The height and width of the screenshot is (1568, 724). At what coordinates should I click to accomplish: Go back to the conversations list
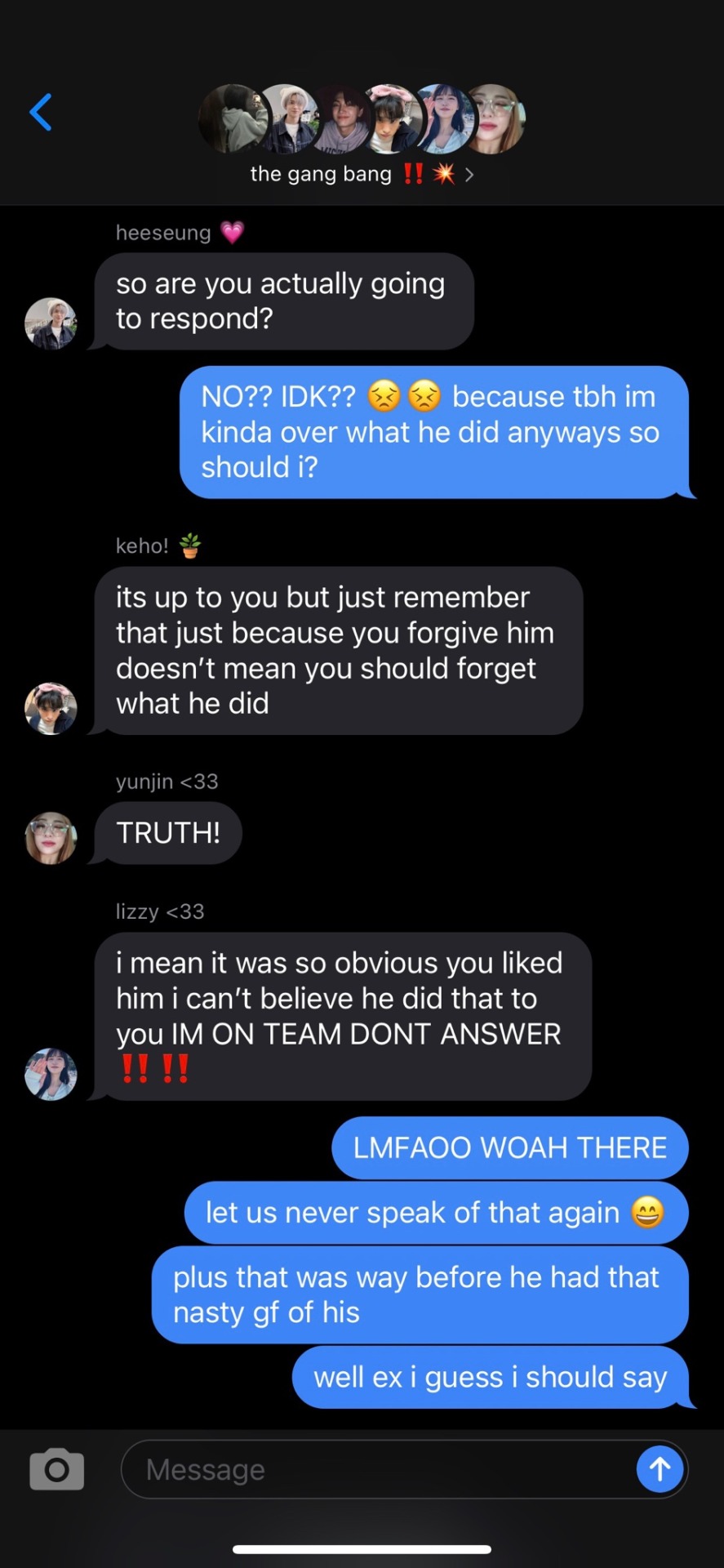click(41, 113)
